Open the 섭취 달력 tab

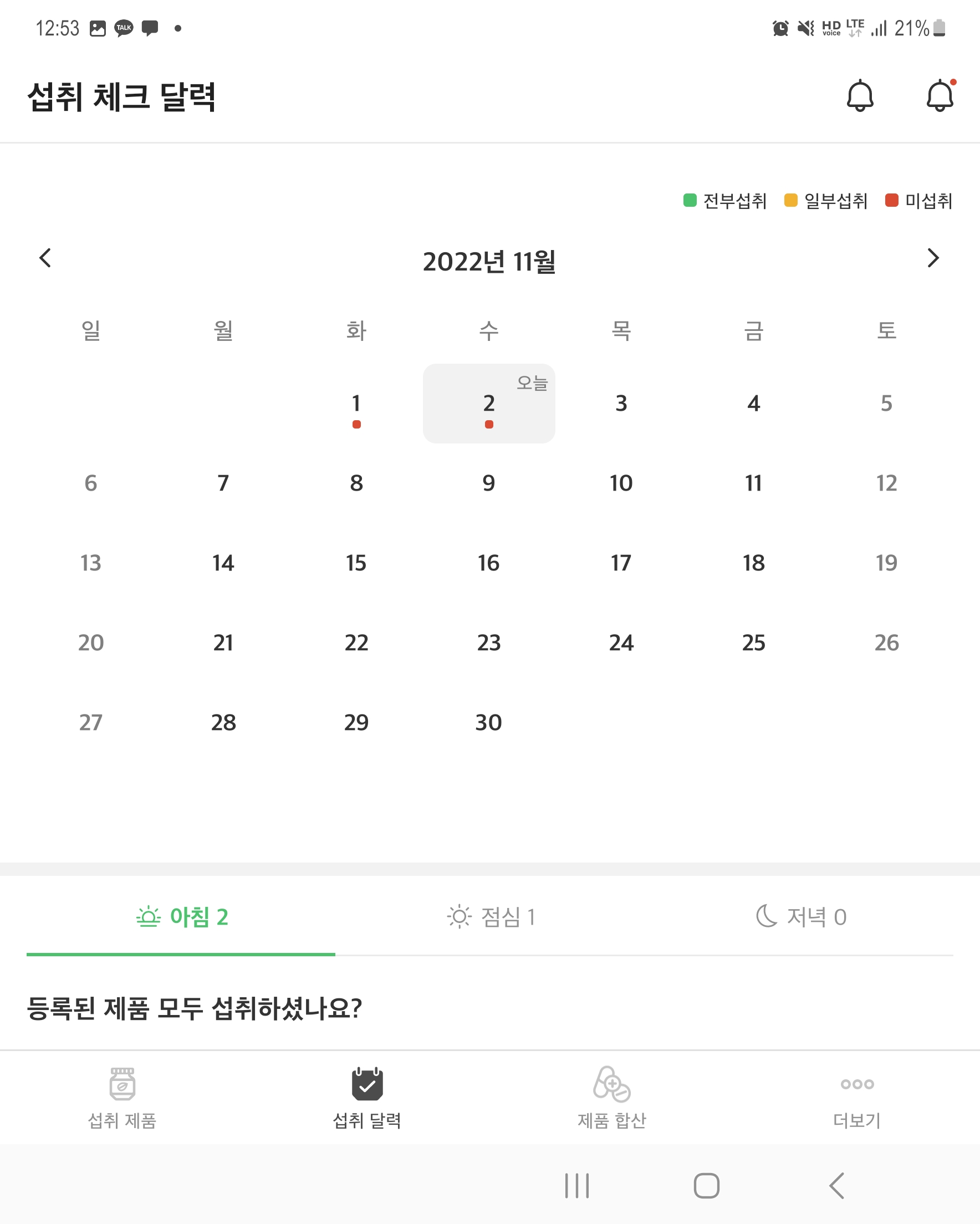[x=367, y=1098]
